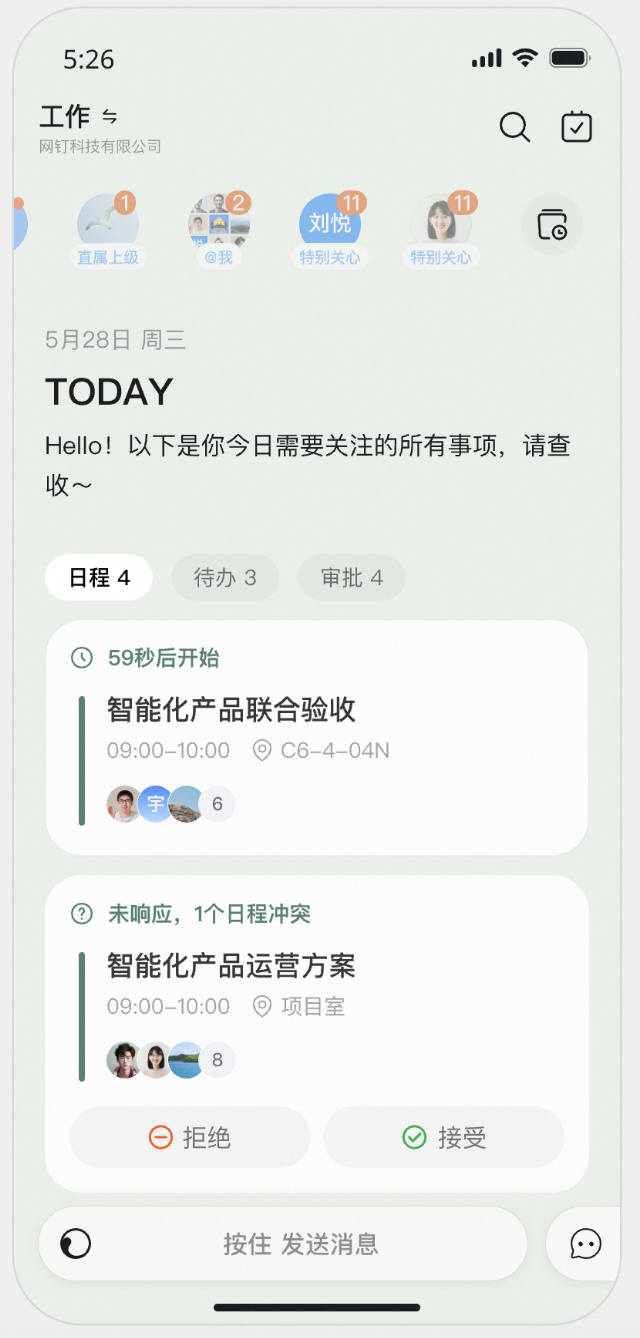Viewport: 640px width, 1338px height.
Task: Switch to the 待办 3 tab
Action: (225, 578)
